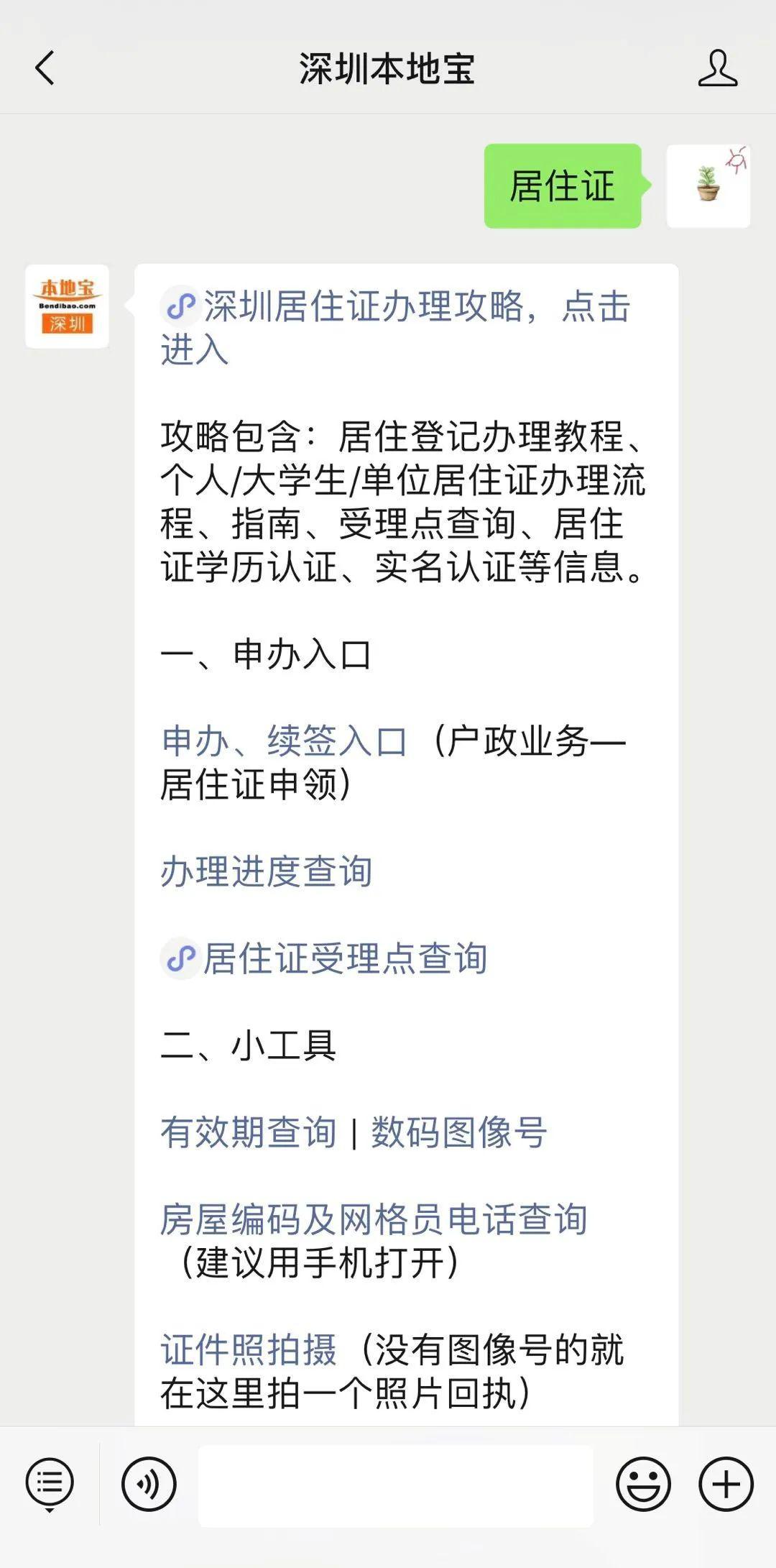Open 居住证受理点查询 link

coord(345,958)
